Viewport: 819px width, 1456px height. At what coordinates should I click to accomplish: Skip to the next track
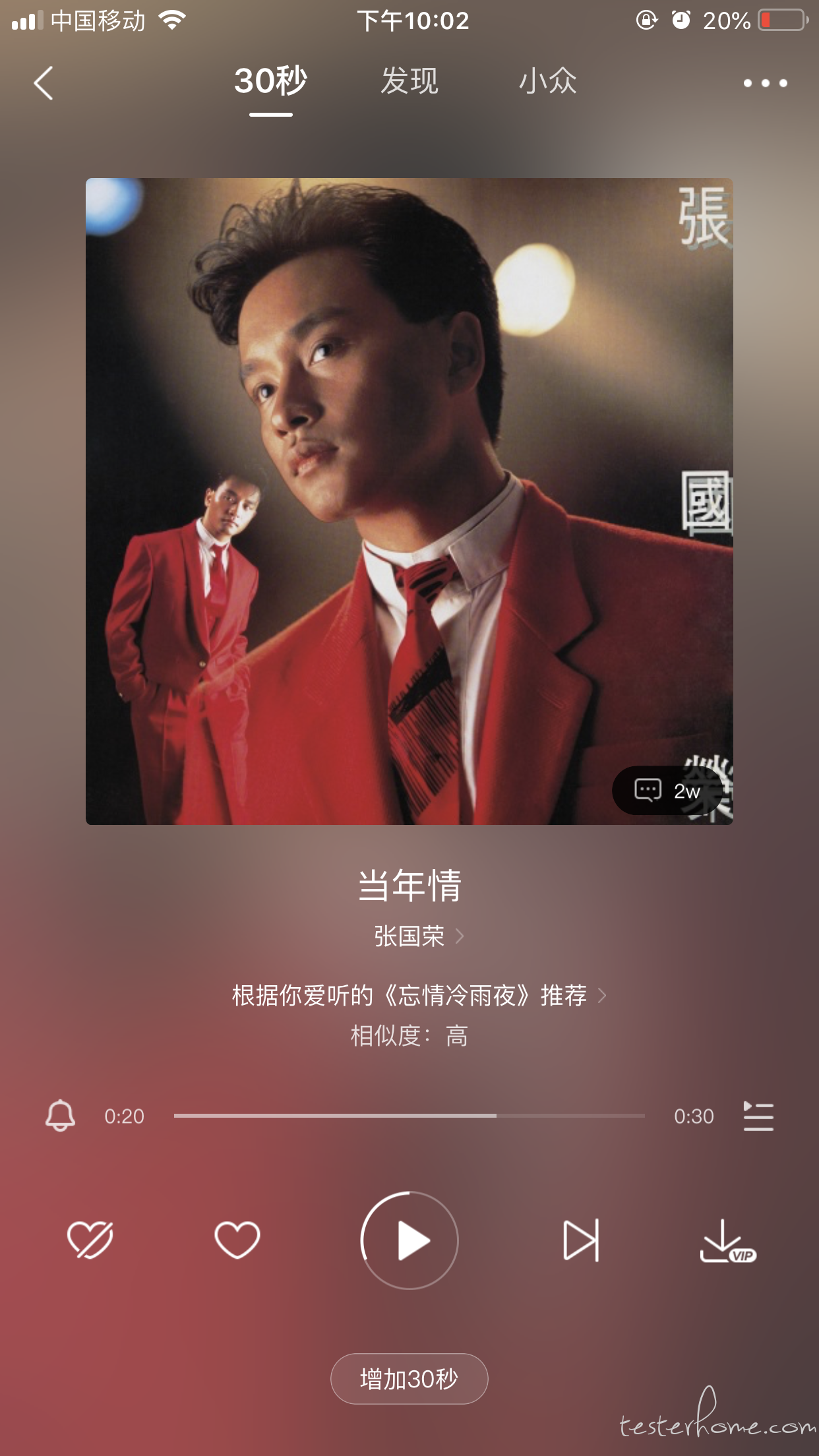point(581,1240)
